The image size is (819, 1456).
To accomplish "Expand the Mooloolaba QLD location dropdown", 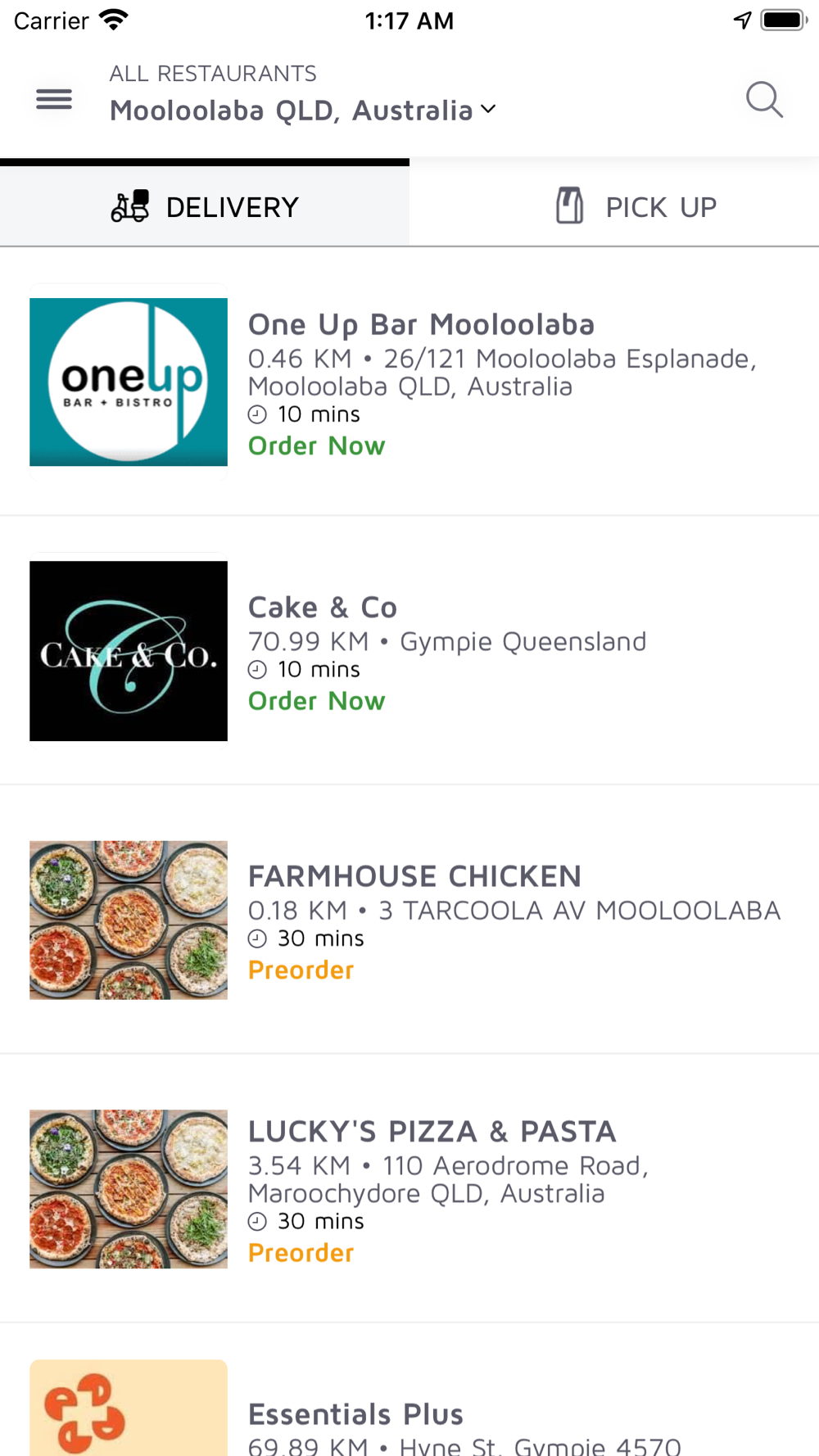I will click(x=303, y=110).
